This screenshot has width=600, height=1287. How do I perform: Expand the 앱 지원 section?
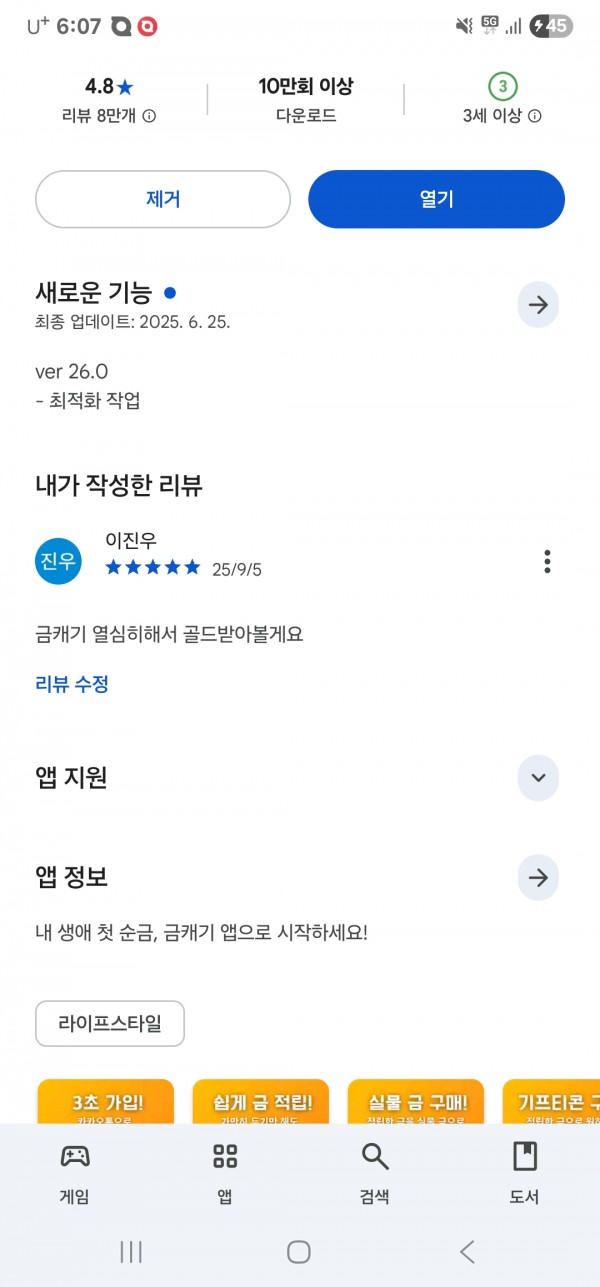[538, 777]
